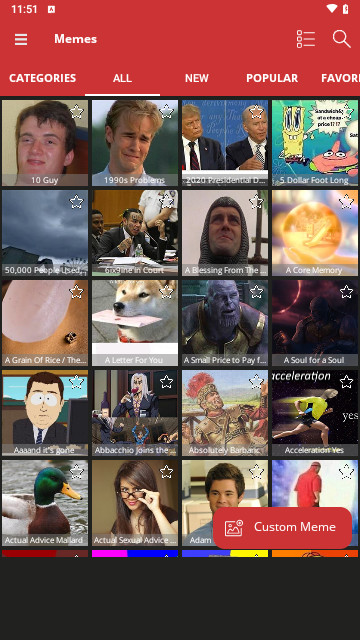
Task: Open the search icon
Action: (342, 39)
